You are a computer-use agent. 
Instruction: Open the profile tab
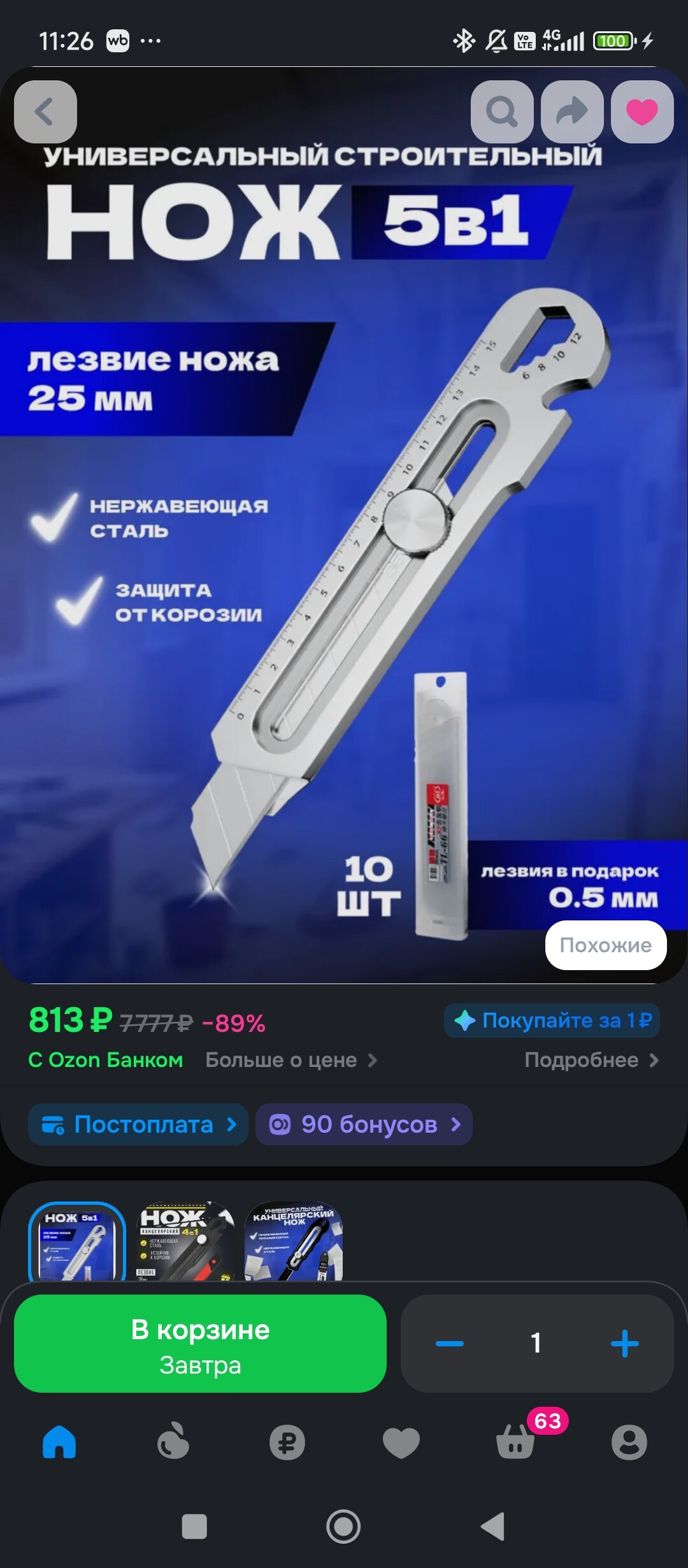[x=629, y=1442]
